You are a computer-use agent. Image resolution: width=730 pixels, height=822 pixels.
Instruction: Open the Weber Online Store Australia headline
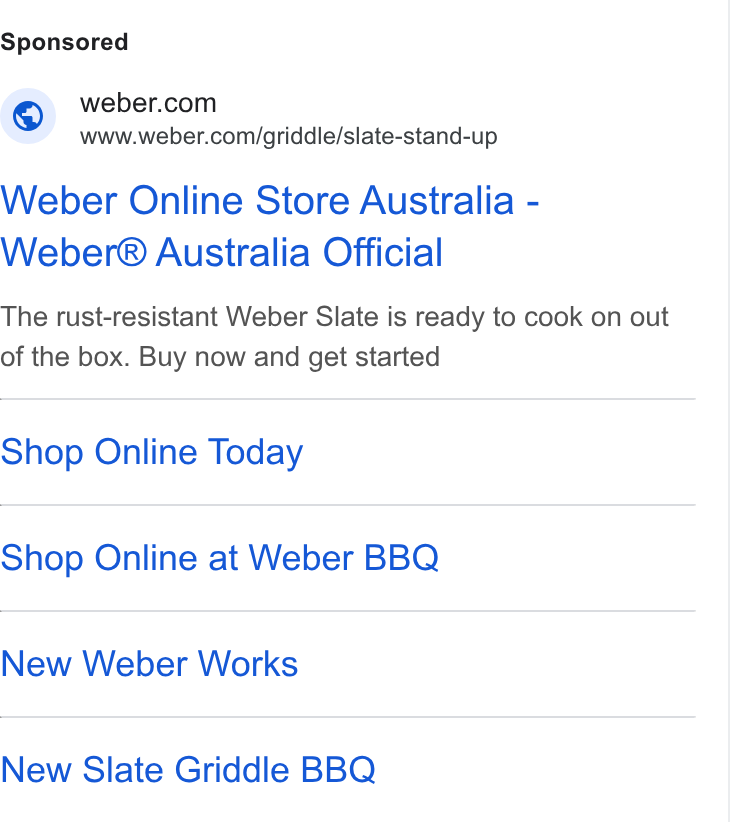pos(269,226)
